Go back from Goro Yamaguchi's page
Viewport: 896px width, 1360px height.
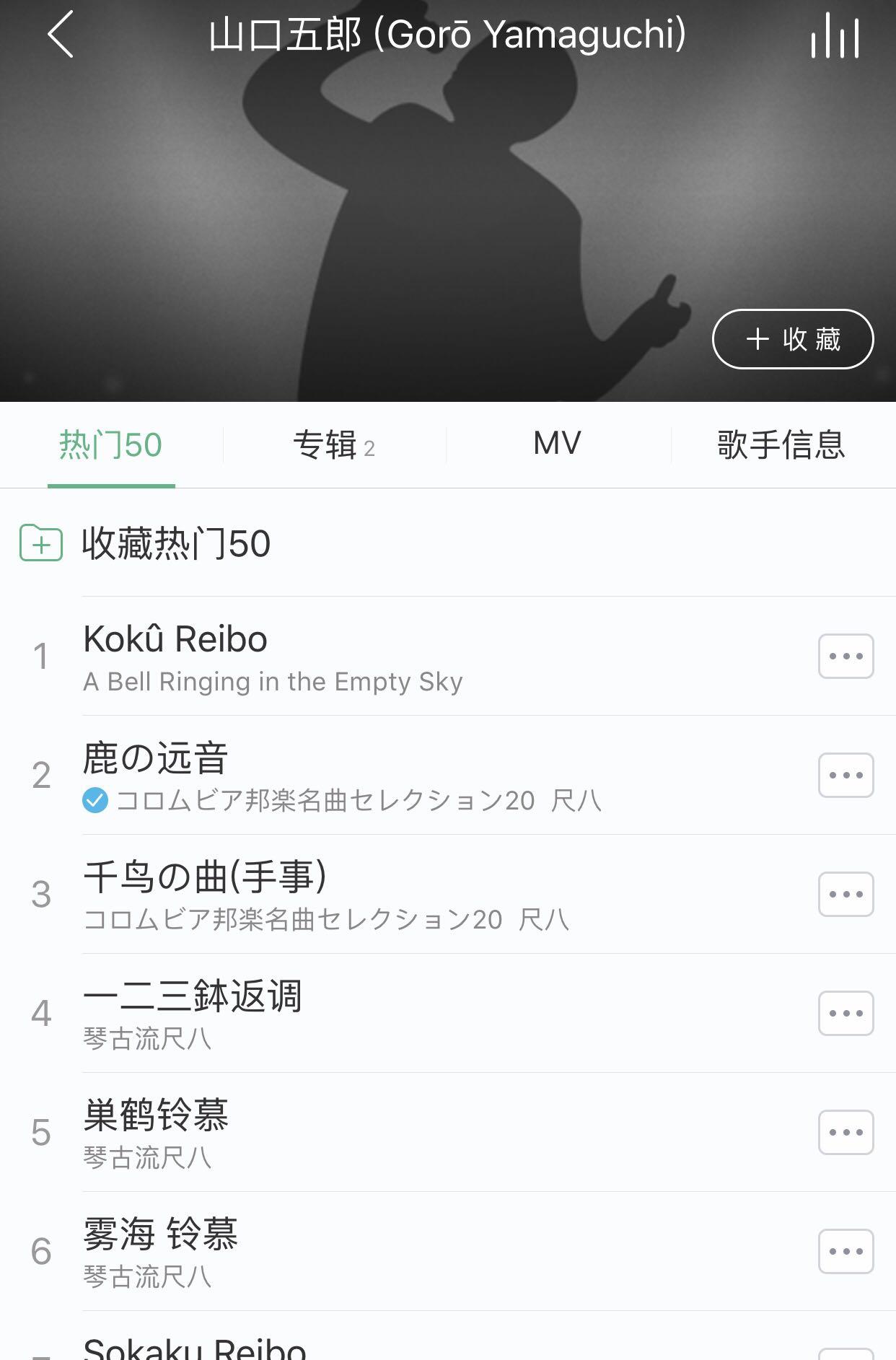pyautogui.click(x=61, y=35)
